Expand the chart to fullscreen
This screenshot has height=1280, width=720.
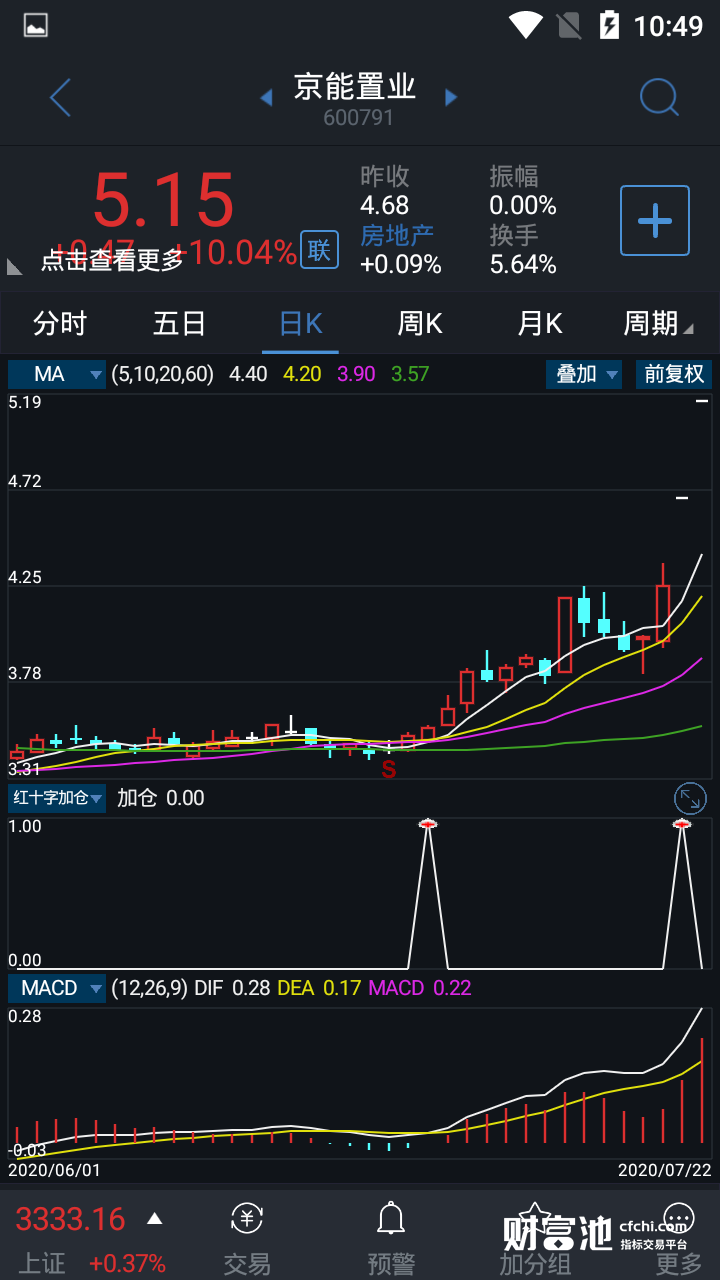[x=690, y=798]
